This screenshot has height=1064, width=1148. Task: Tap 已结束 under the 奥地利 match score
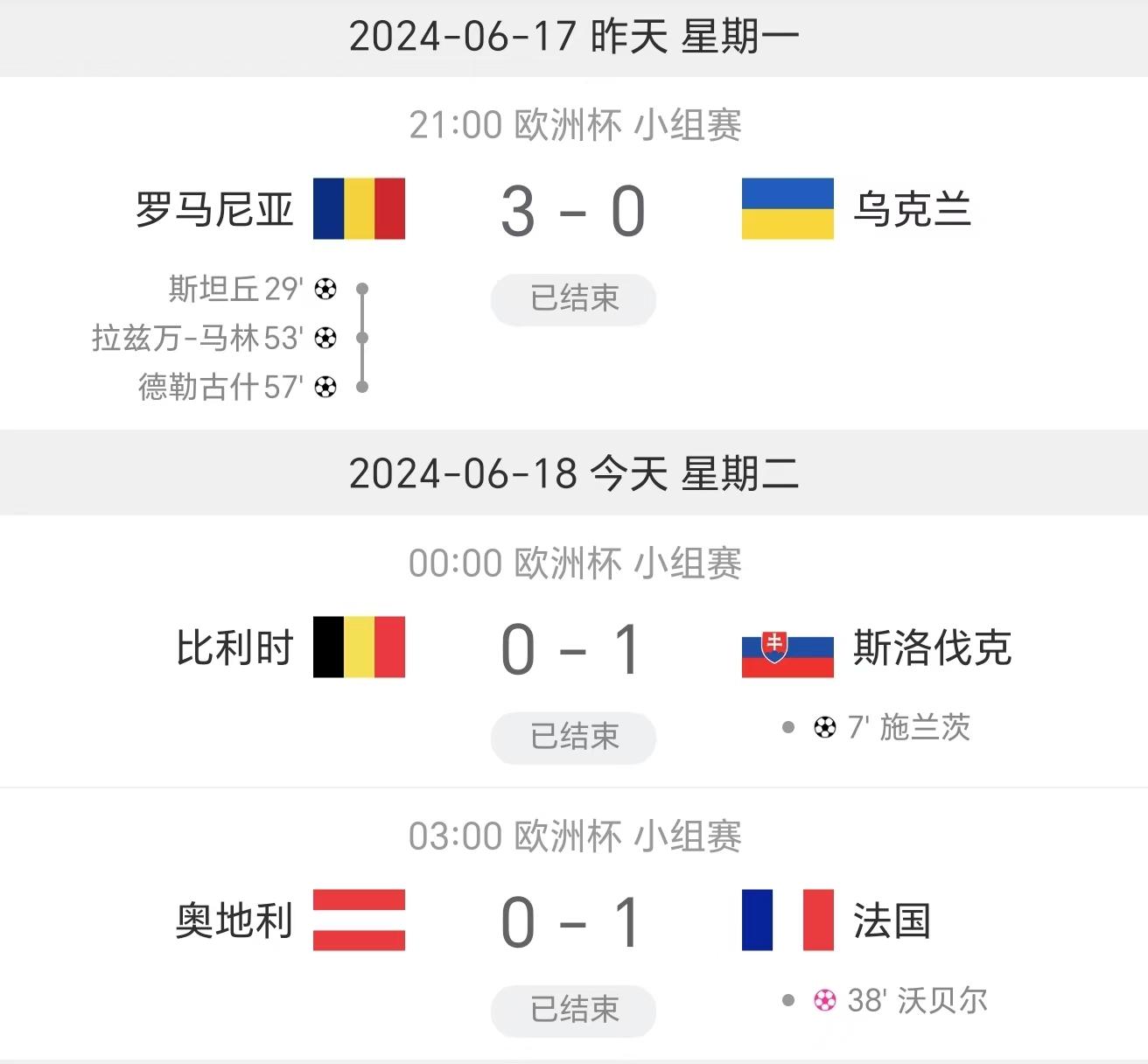[574, 1010]
